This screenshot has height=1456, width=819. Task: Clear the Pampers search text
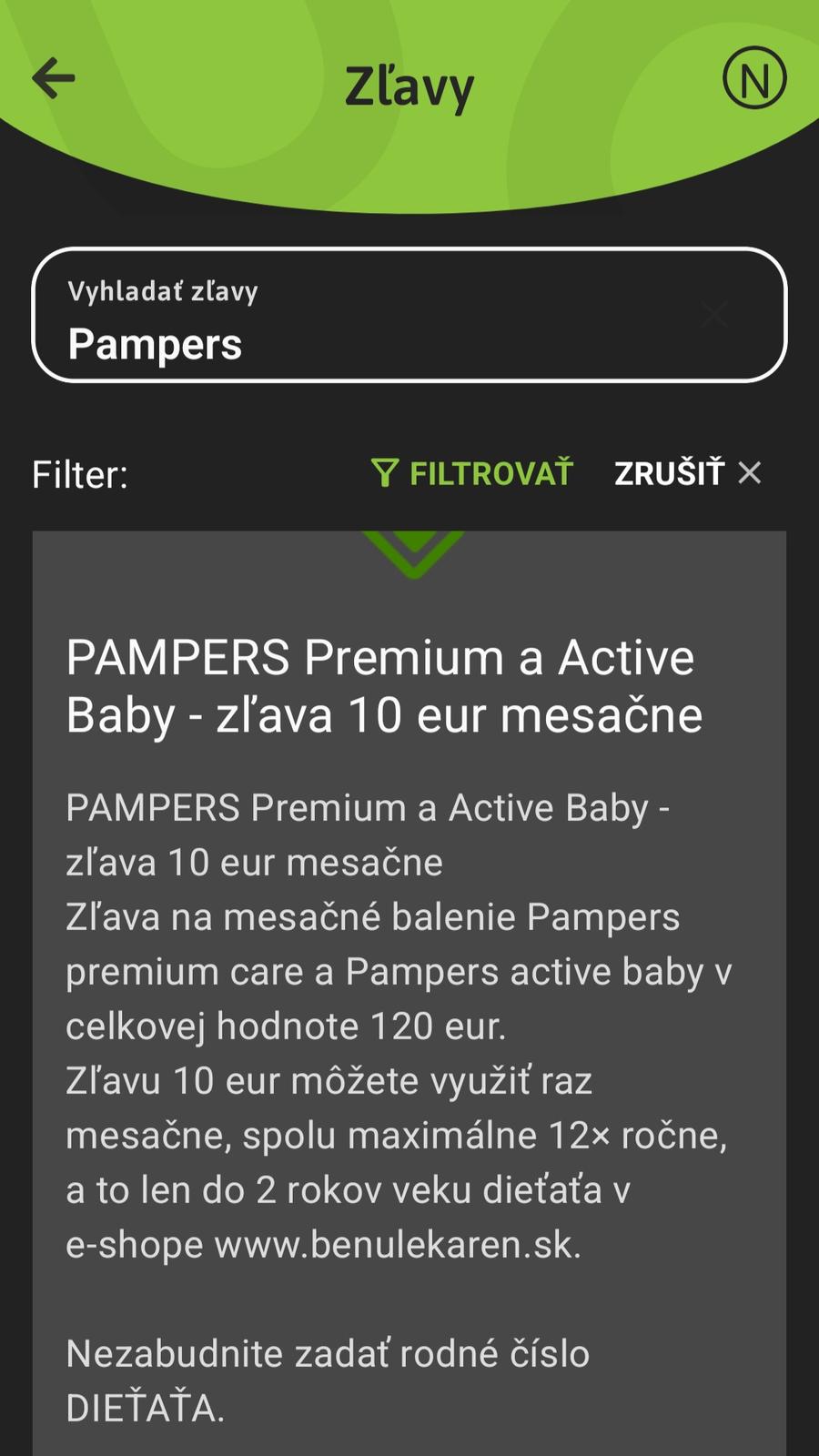click(x=715, y=315)
